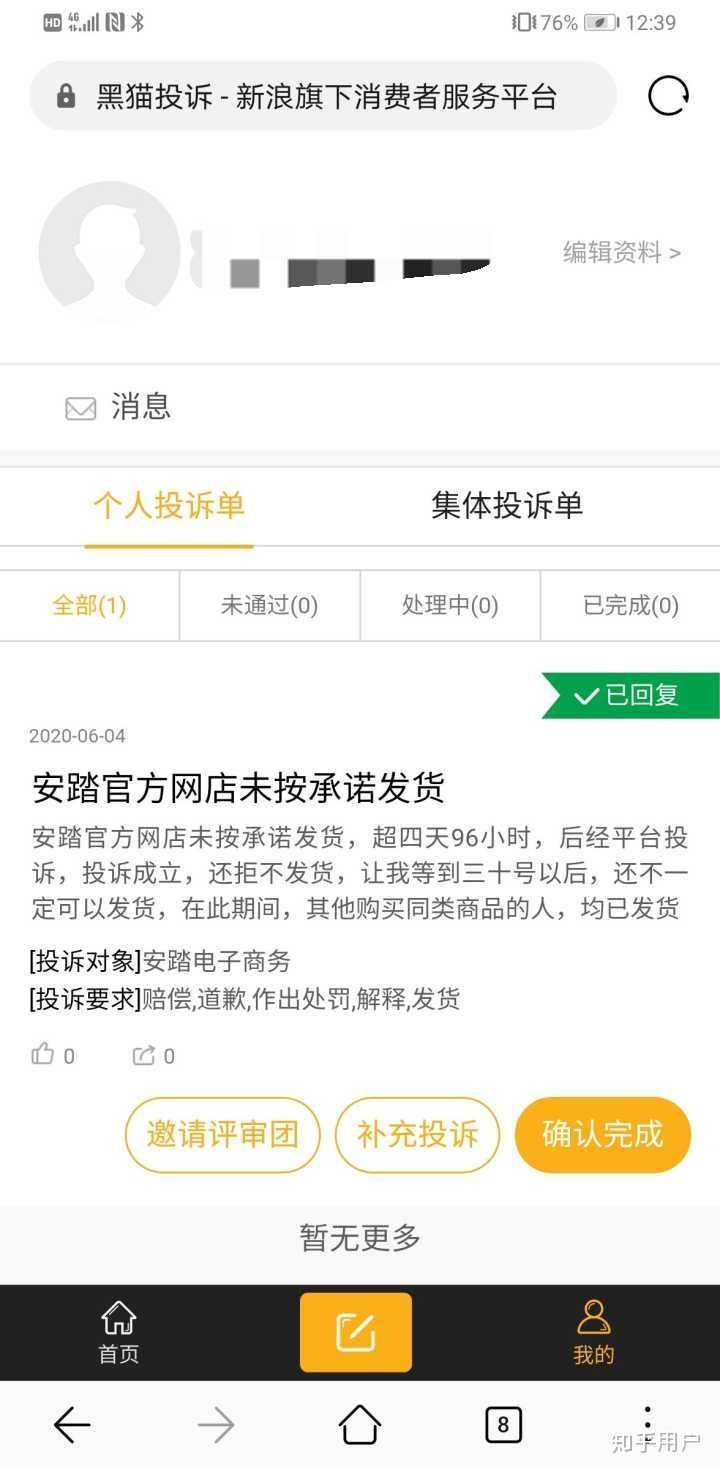The image size is (720, 1468).
Task: Go to 首页 home tab
Action: click(x=119, y=1333)
